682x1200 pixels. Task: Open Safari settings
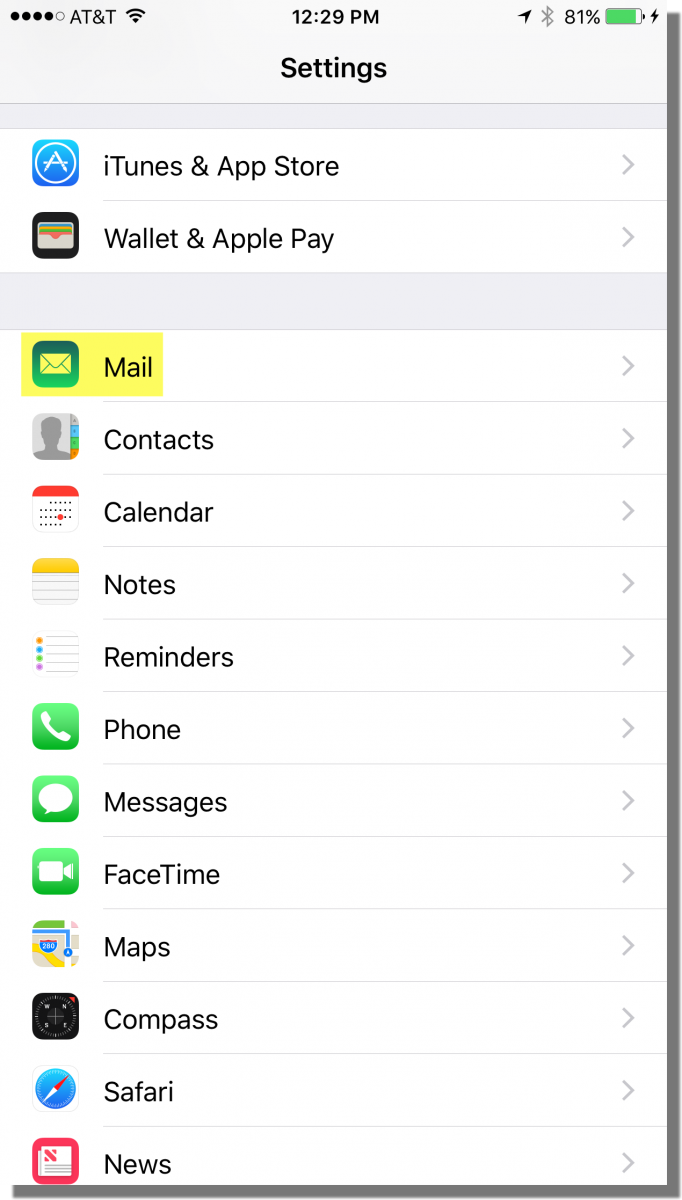coord(138,1092)
